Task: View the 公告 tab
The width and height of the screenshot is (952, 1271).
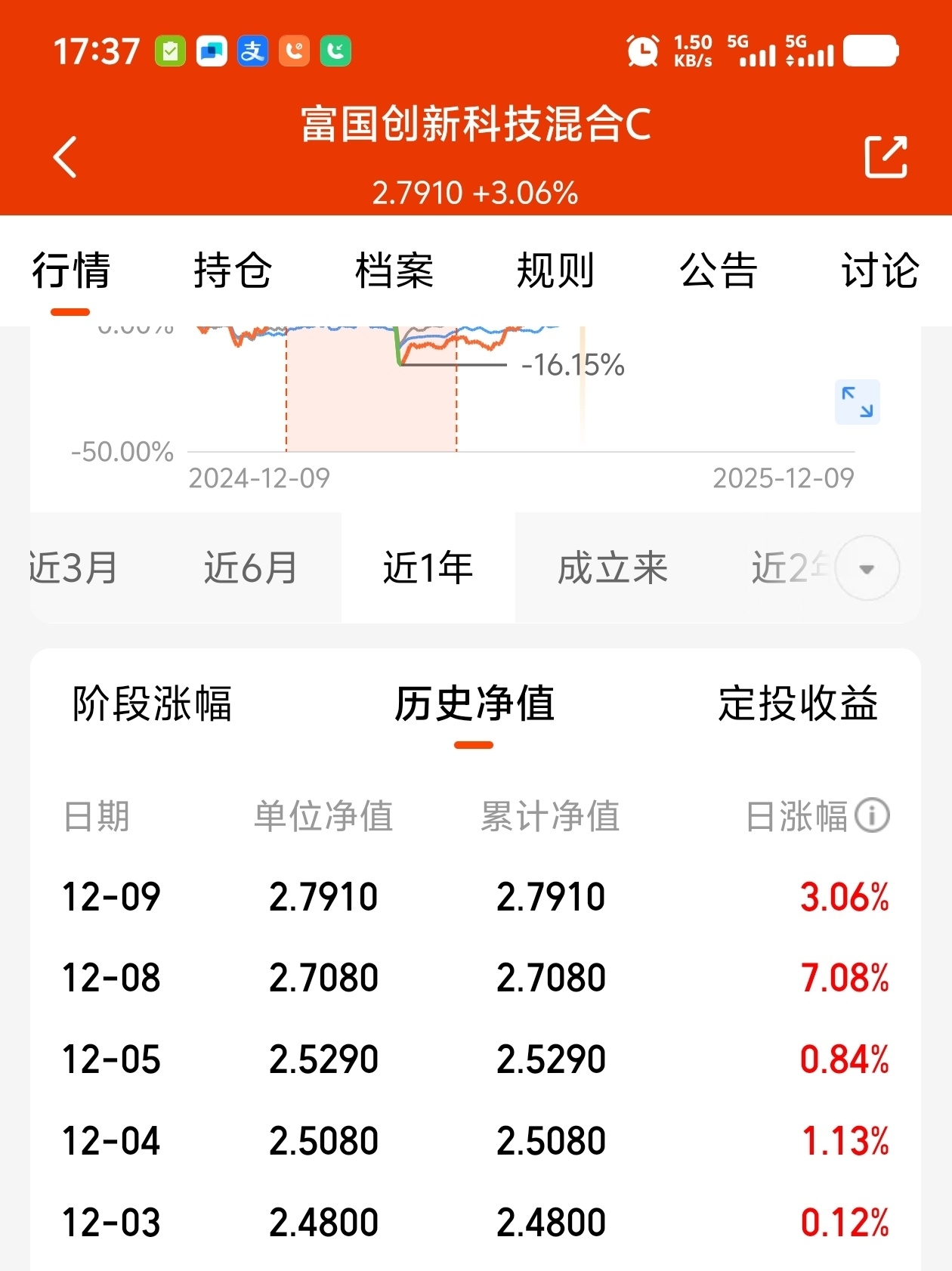Action: click(718, 271)
